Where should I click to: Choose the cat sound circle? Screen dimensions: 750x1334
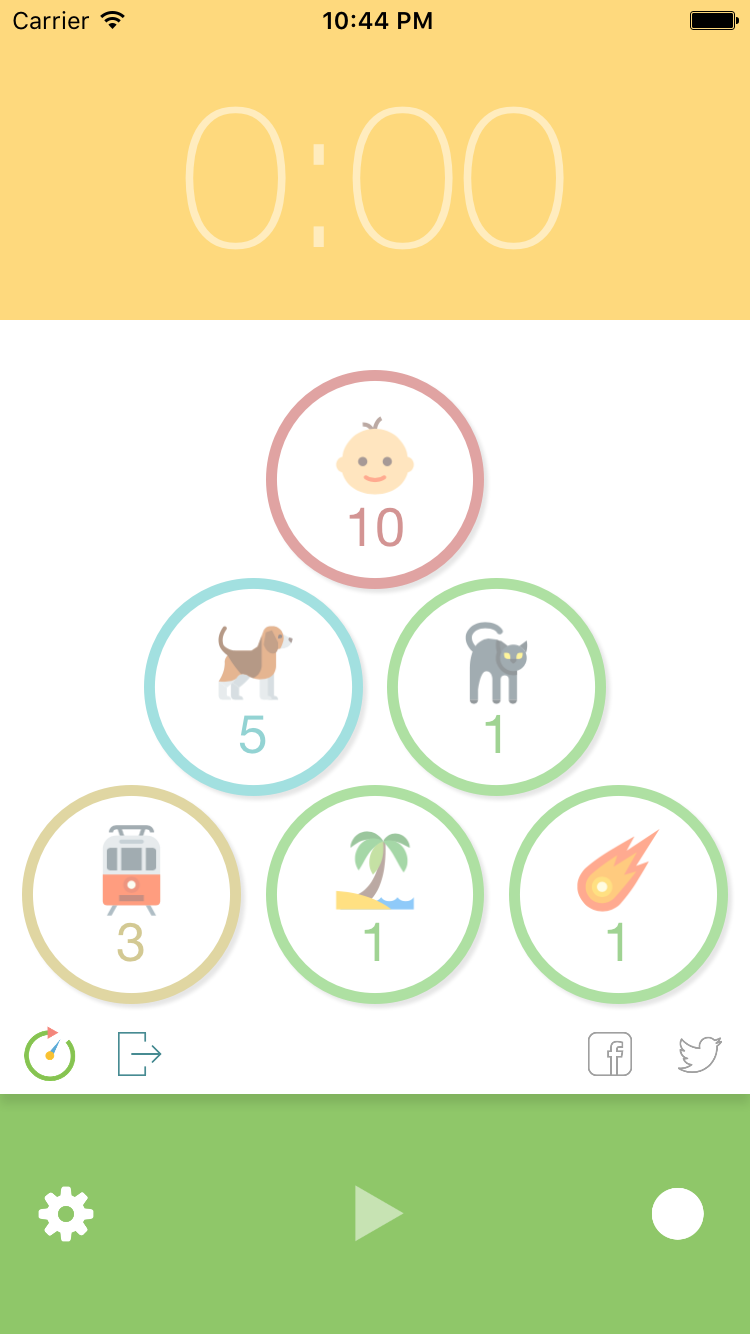(x=497, y=687)
